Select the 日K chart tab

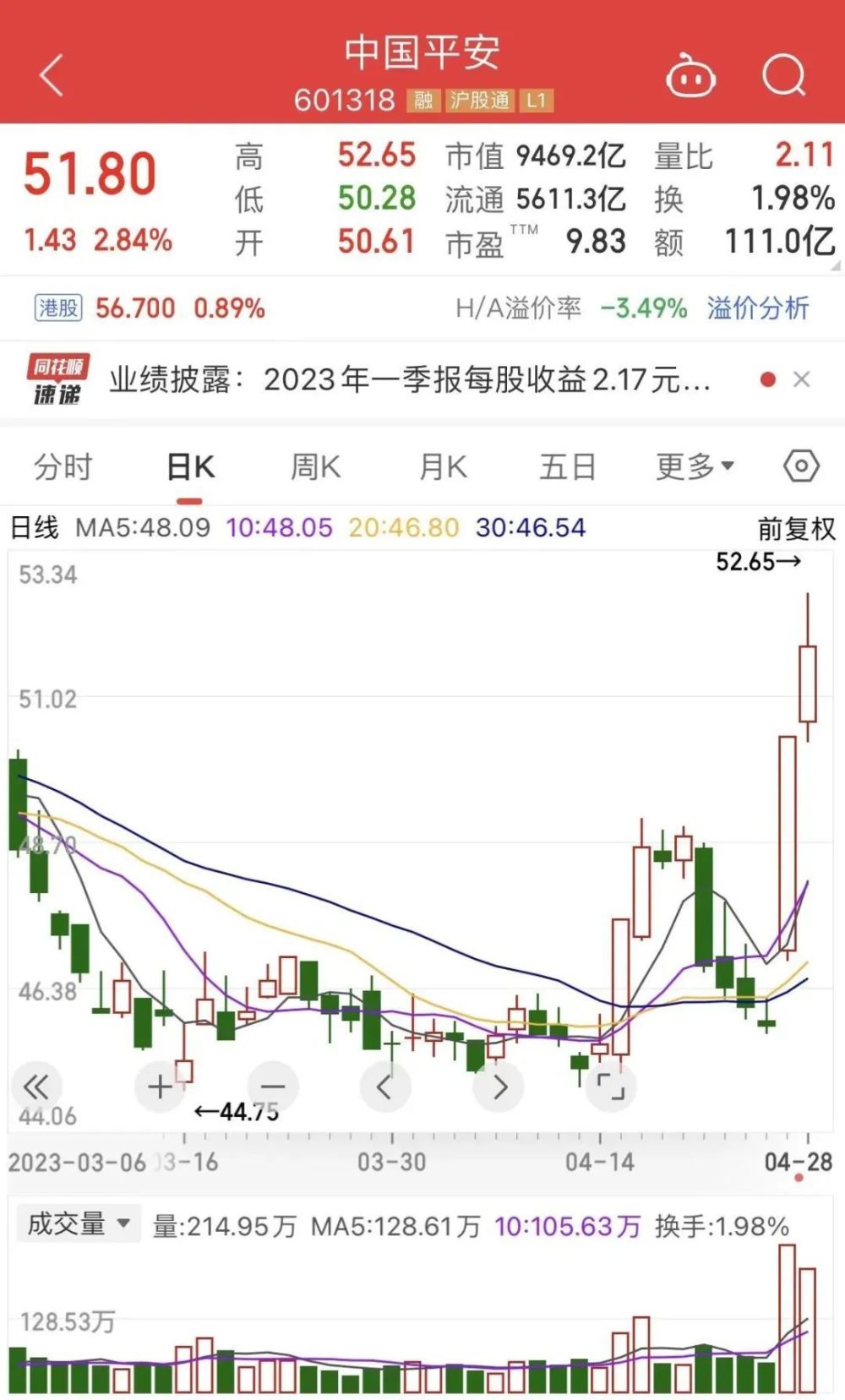pos(190,466)
